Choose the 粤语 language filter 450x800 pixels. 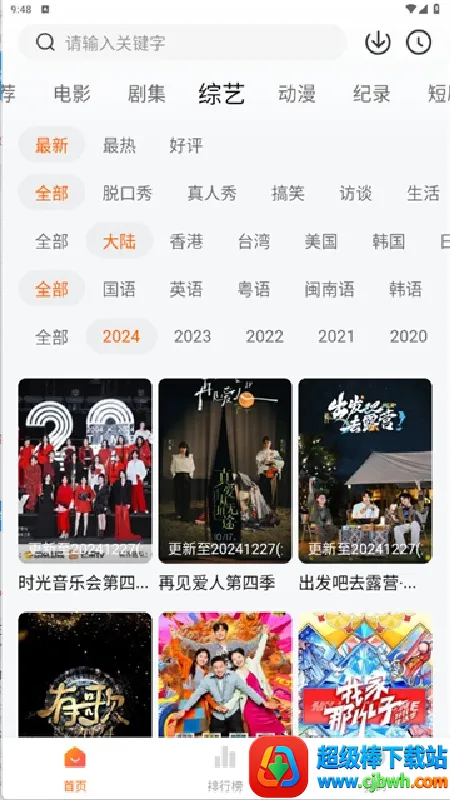[254, 289]
